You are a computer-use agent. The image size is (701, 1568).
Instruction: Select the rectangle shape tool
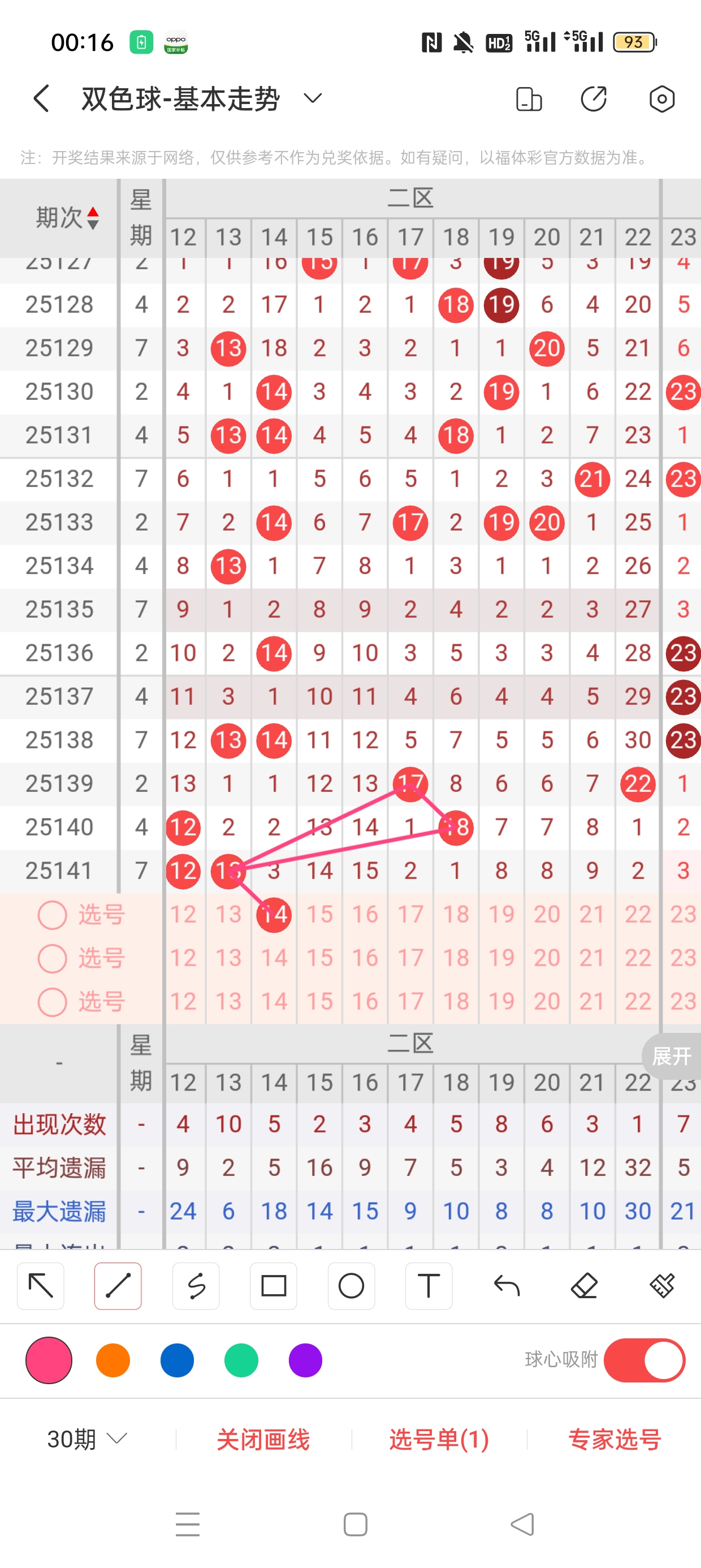(x=273, y=1286)
